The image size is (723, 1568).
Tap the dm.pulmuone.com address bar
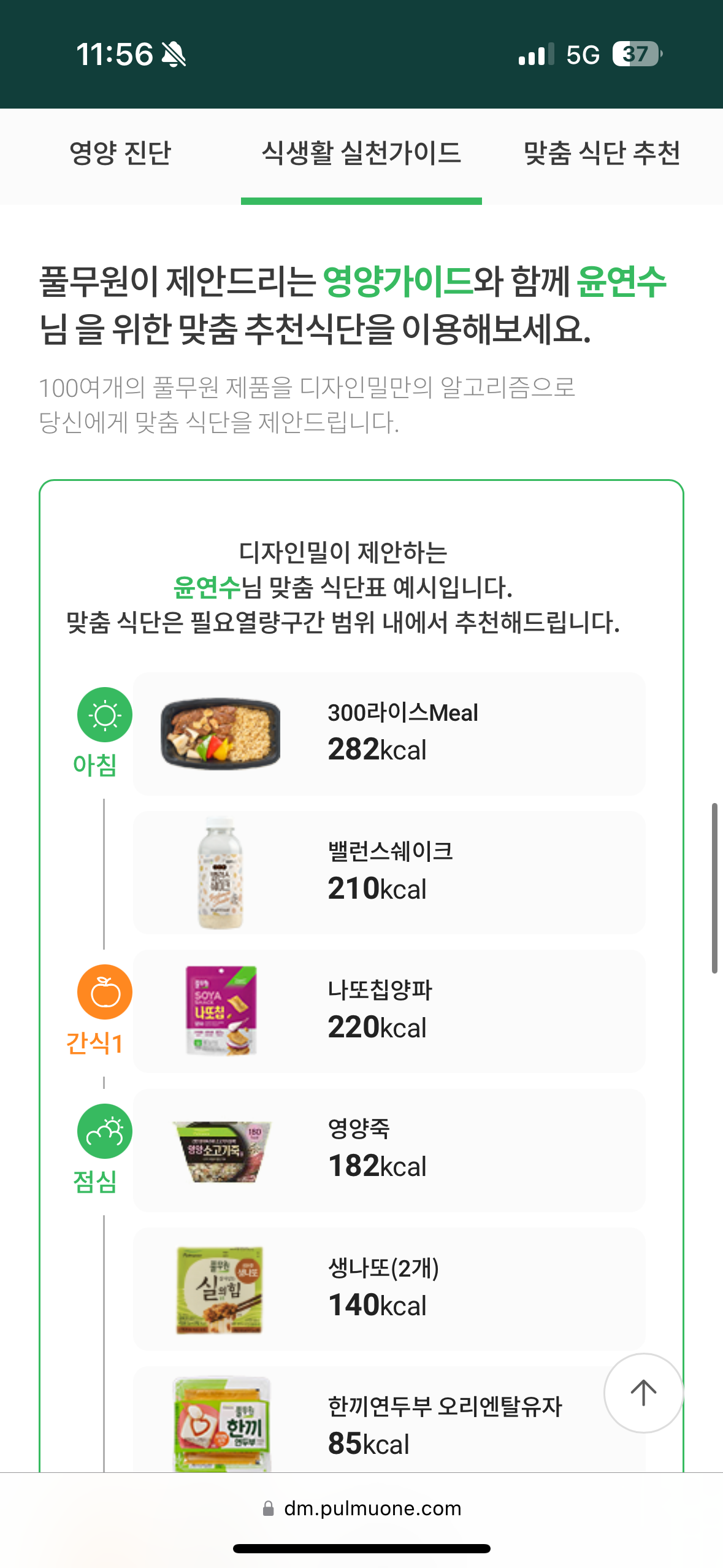click(x=362, y=1508)
